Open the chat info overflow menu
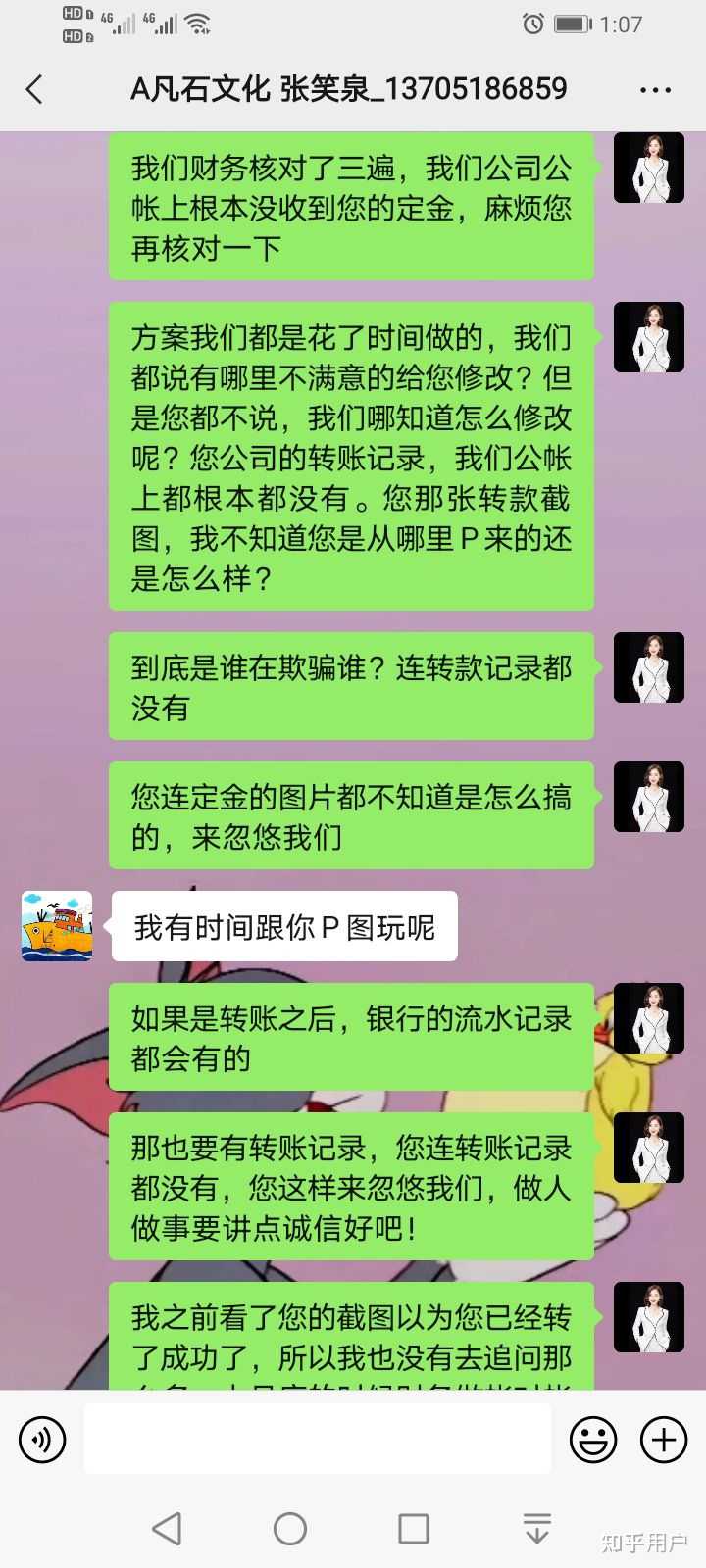This screenshot has width=706, height=1568. pos(655,89)
